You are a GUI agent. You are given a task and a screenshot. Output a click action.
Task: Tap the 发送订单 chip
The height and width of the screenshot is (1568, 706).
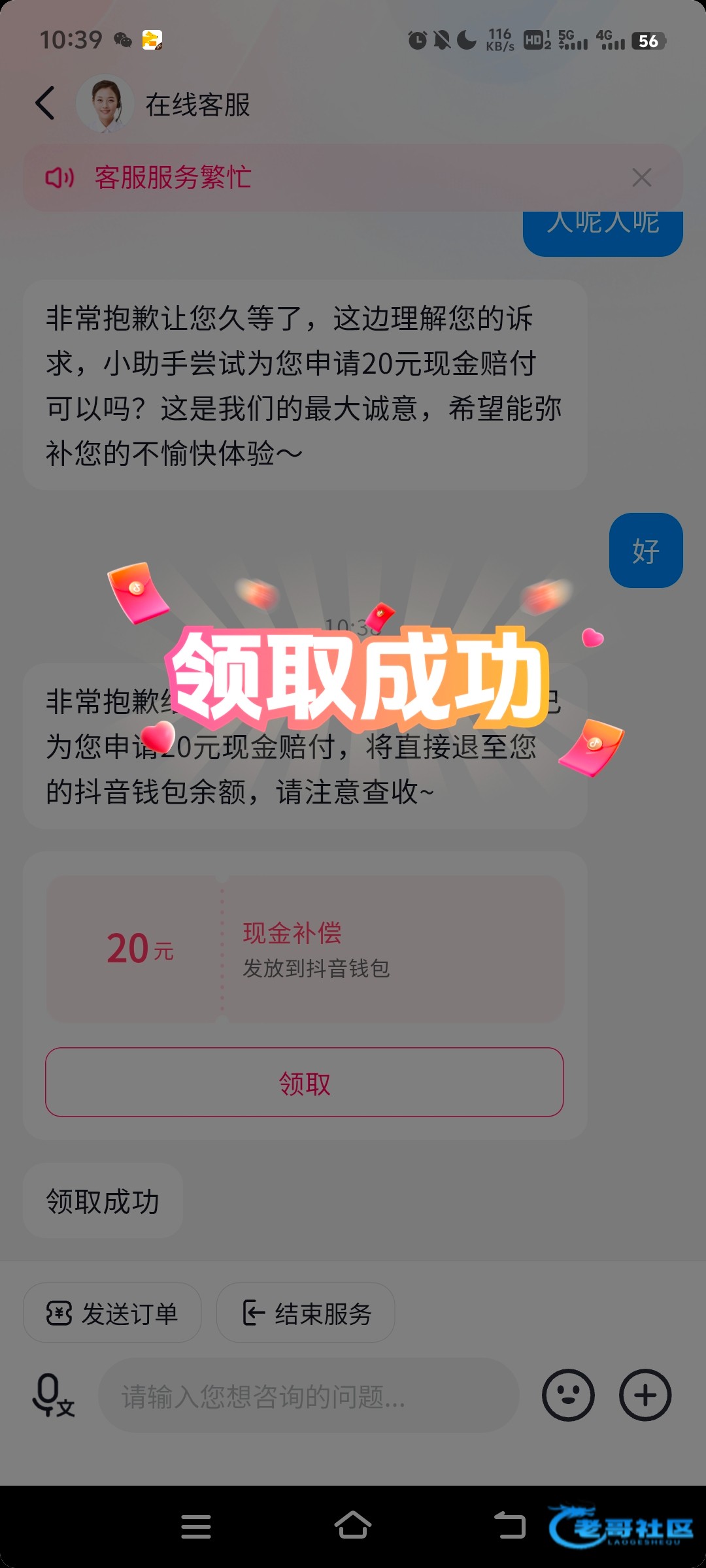click(112, 1313)
